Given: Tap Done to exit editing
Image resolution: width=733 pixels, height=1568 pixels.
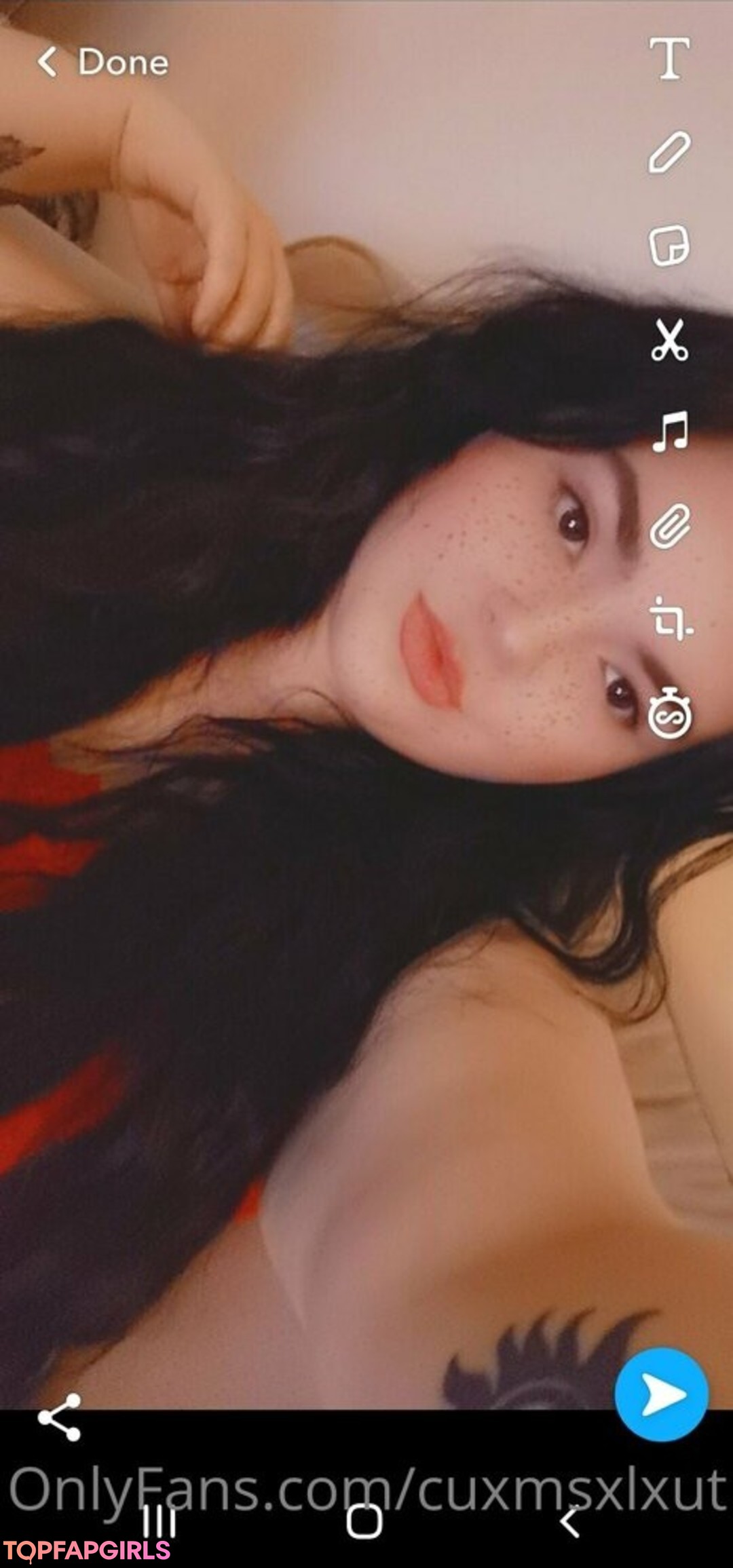Looking at the screenshot, I should point(103,62).
